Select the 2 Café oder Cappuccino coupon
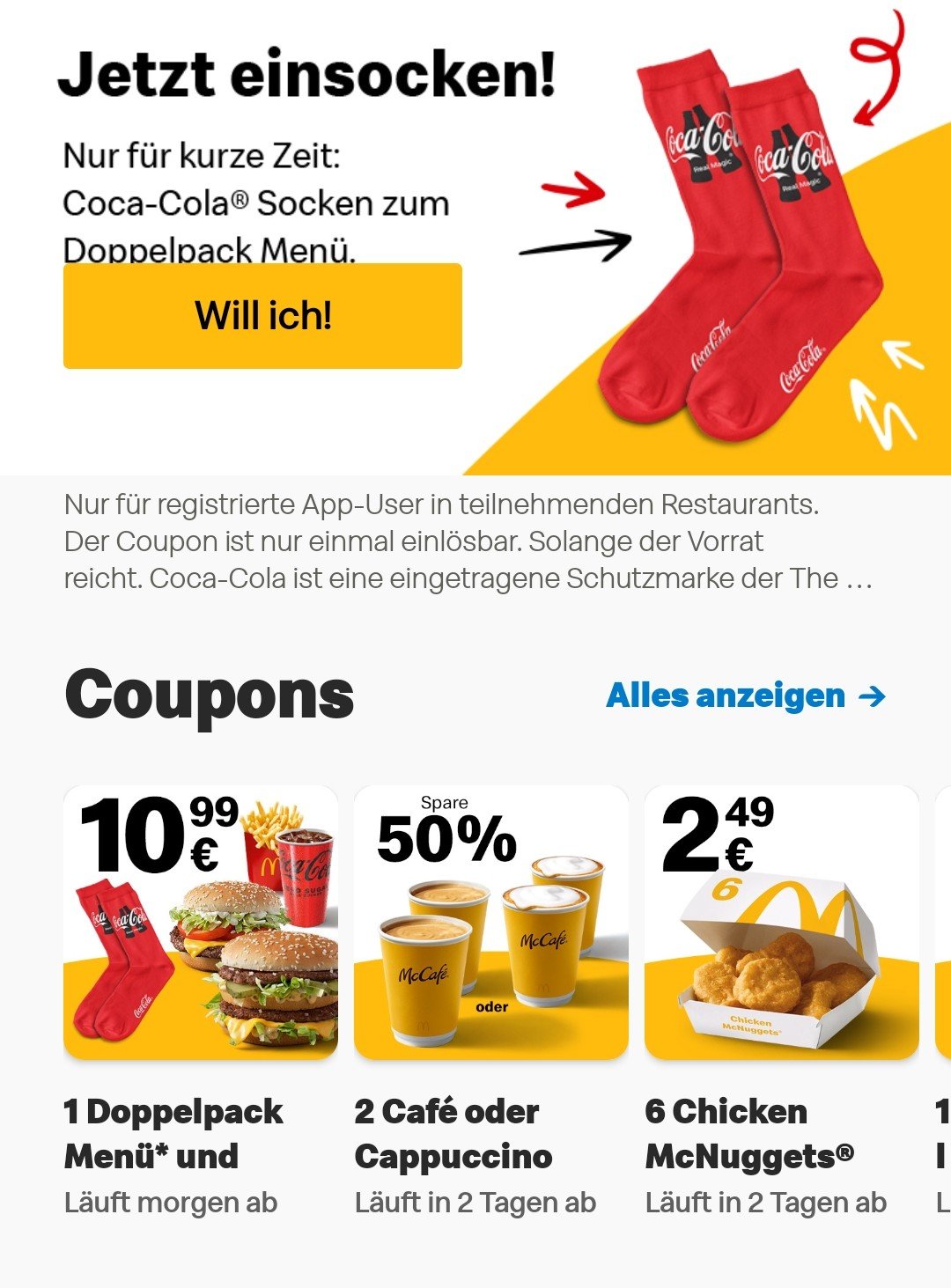This screenshot has height=1288, width=951. point(490,923)
